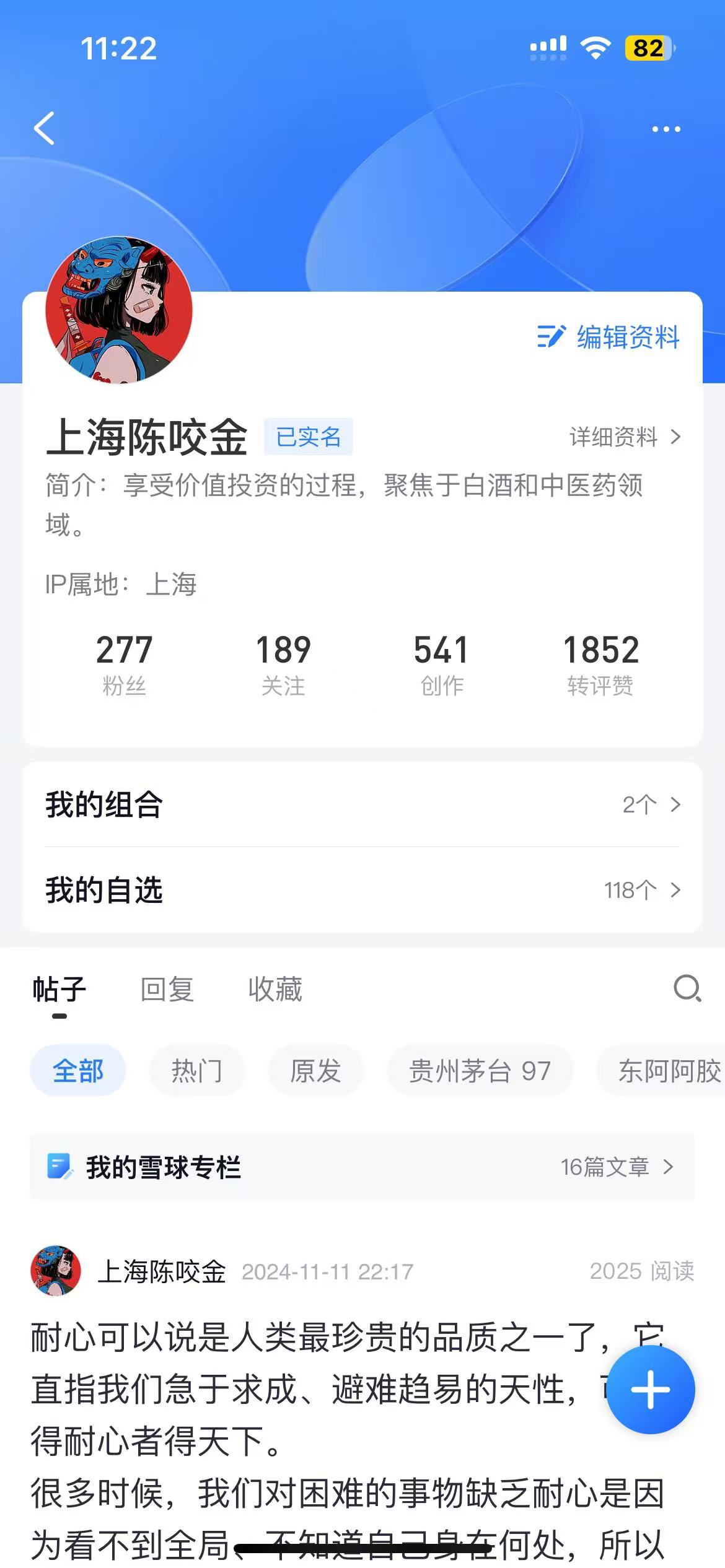Image resolution: width=725 pixels, height=1568 pixels.
Task: Open 我的雪球专栏 articles
Action: click(362, 1167)
